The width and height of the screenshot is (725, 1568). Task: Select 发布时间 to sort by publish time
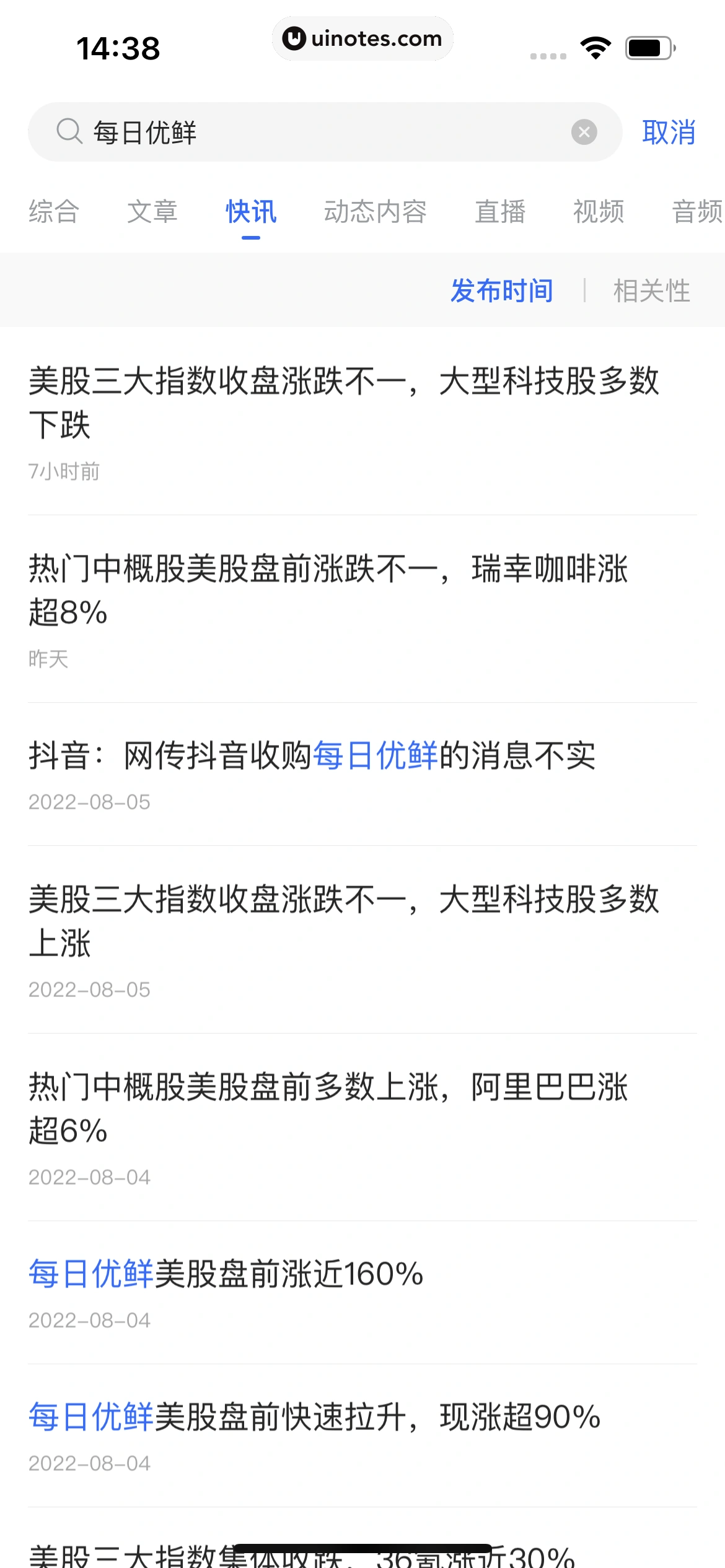[501, 291]
